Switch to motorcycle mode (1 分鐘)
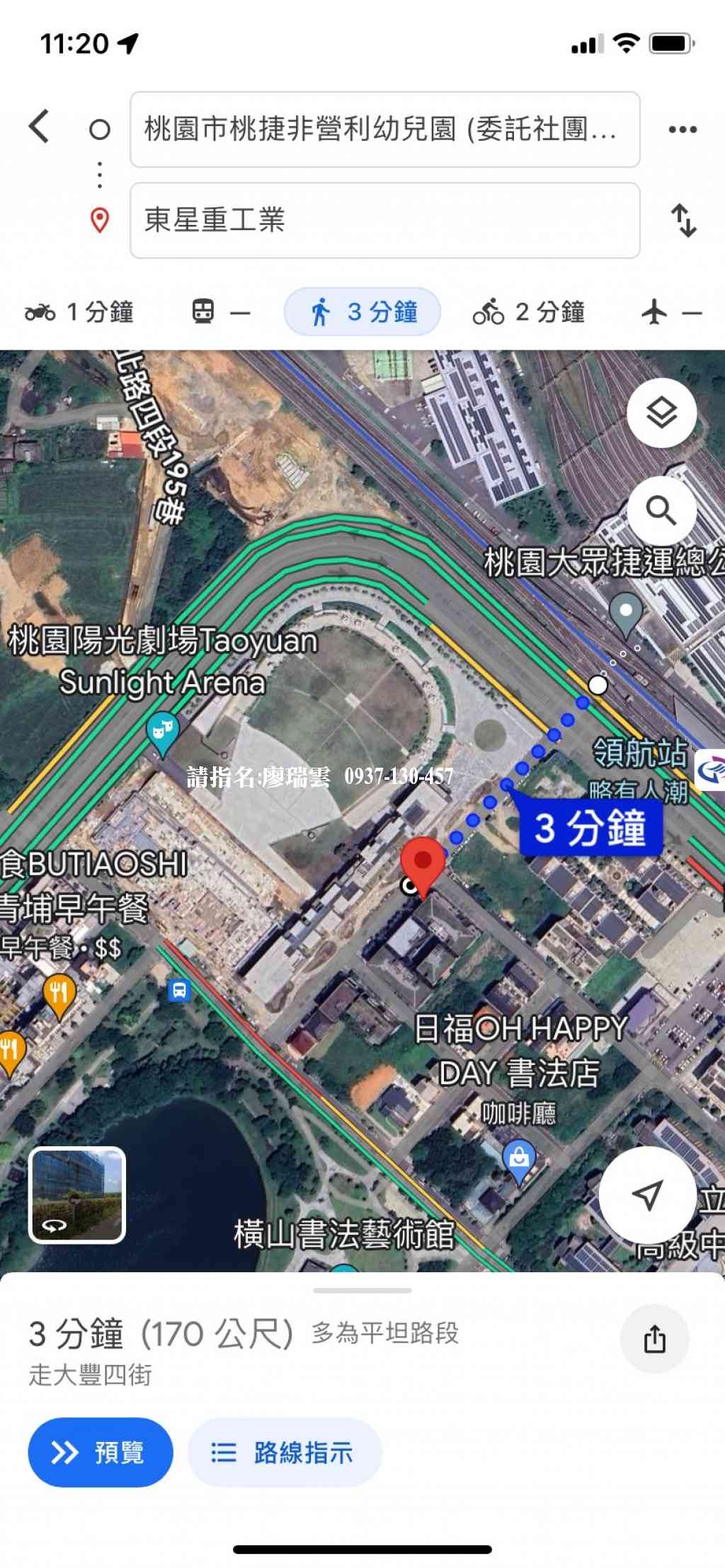Viewport: 725px width, 1568px height. click(x=79, y=312)
